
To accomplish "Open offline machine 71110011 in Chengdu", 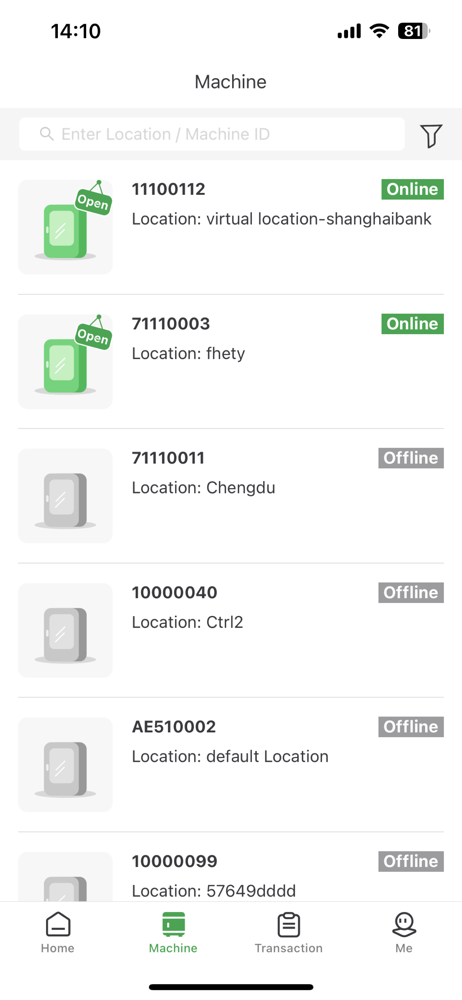I will point(231,496).
